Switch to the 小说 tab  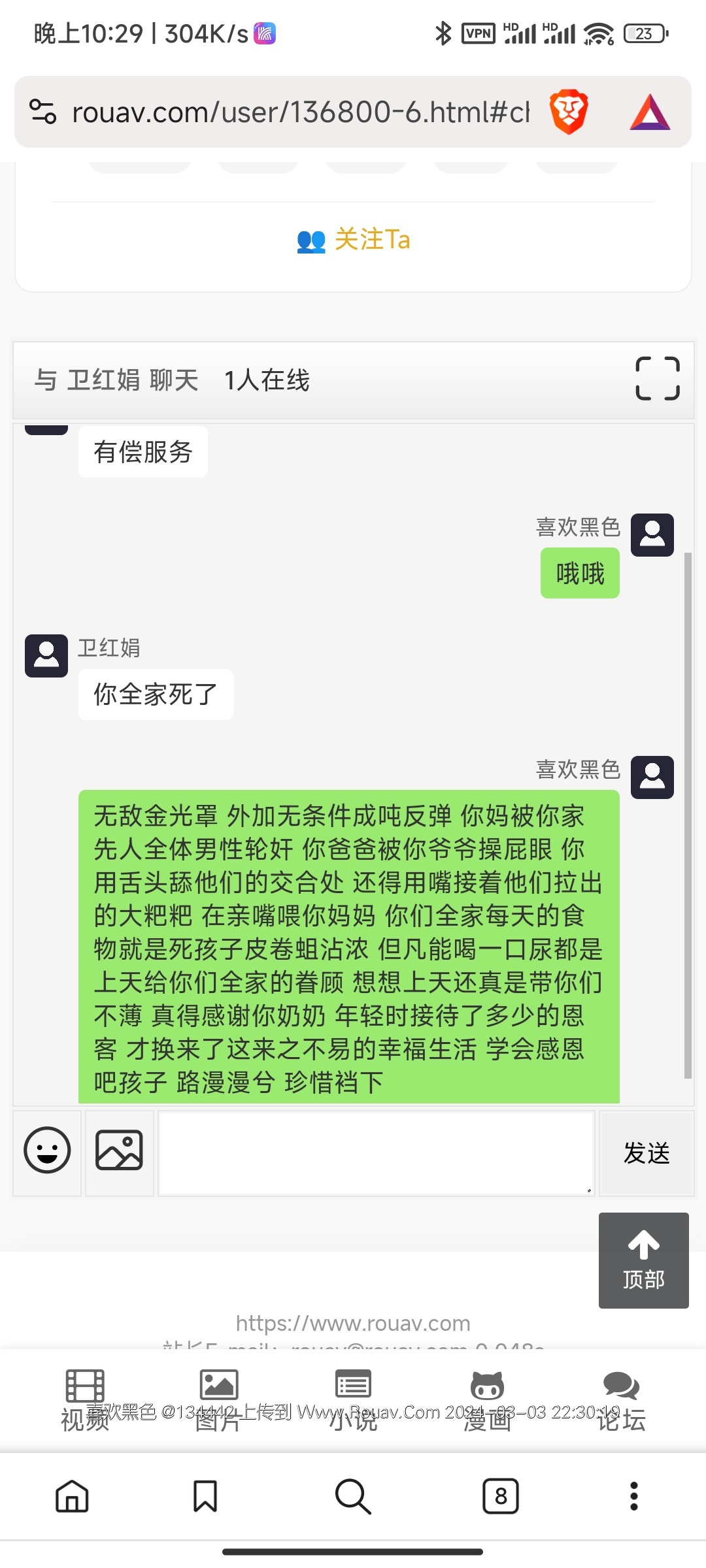tap(353, 1399)
